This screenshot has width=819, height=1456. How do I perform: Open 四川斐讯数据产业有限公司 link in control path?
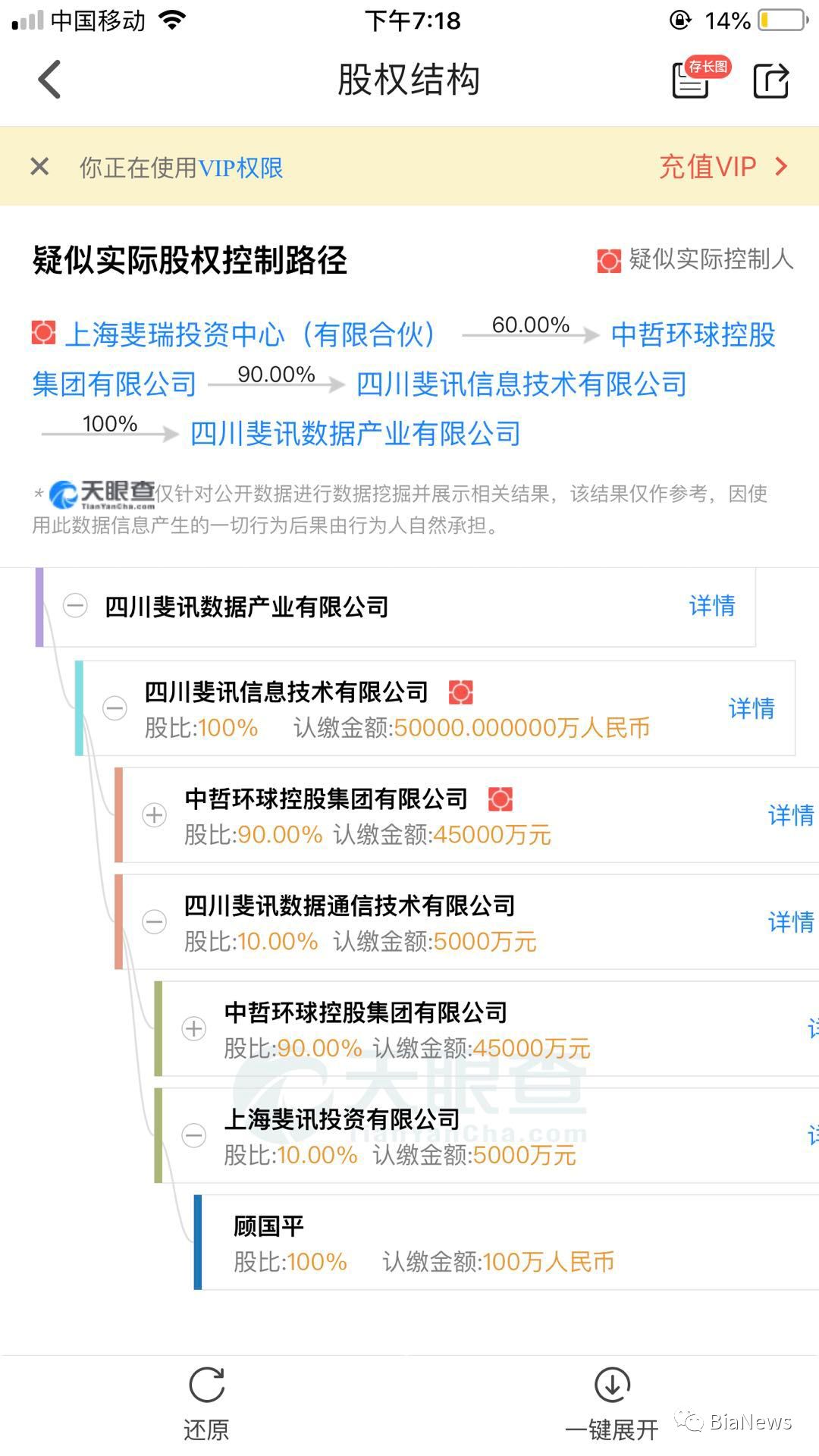click(355, 434)
